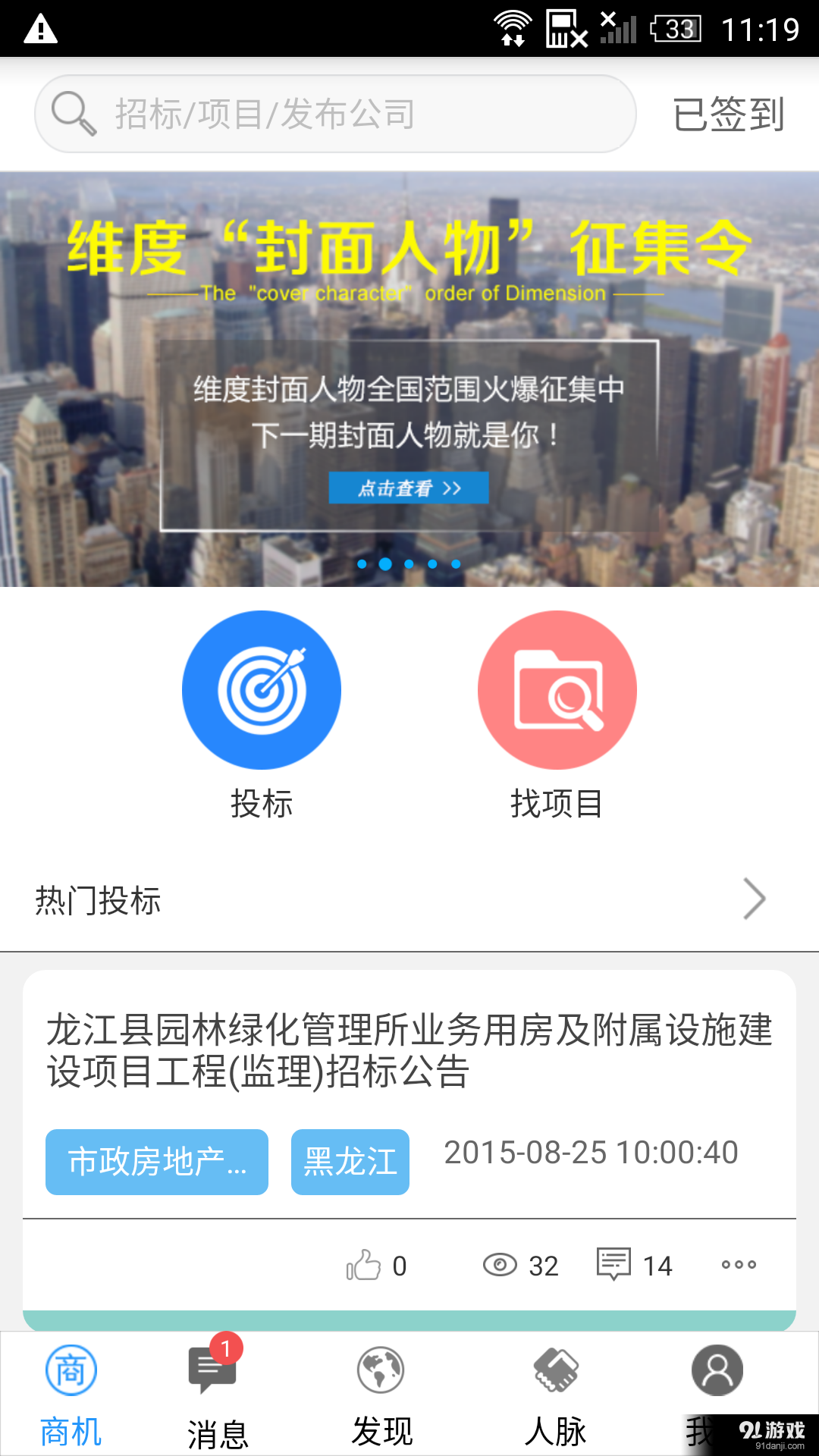Expand the truncated 市政房地产 tag
This screenshot has width=819, height=1456.
pyautogui.click(x=156, y=1162)
